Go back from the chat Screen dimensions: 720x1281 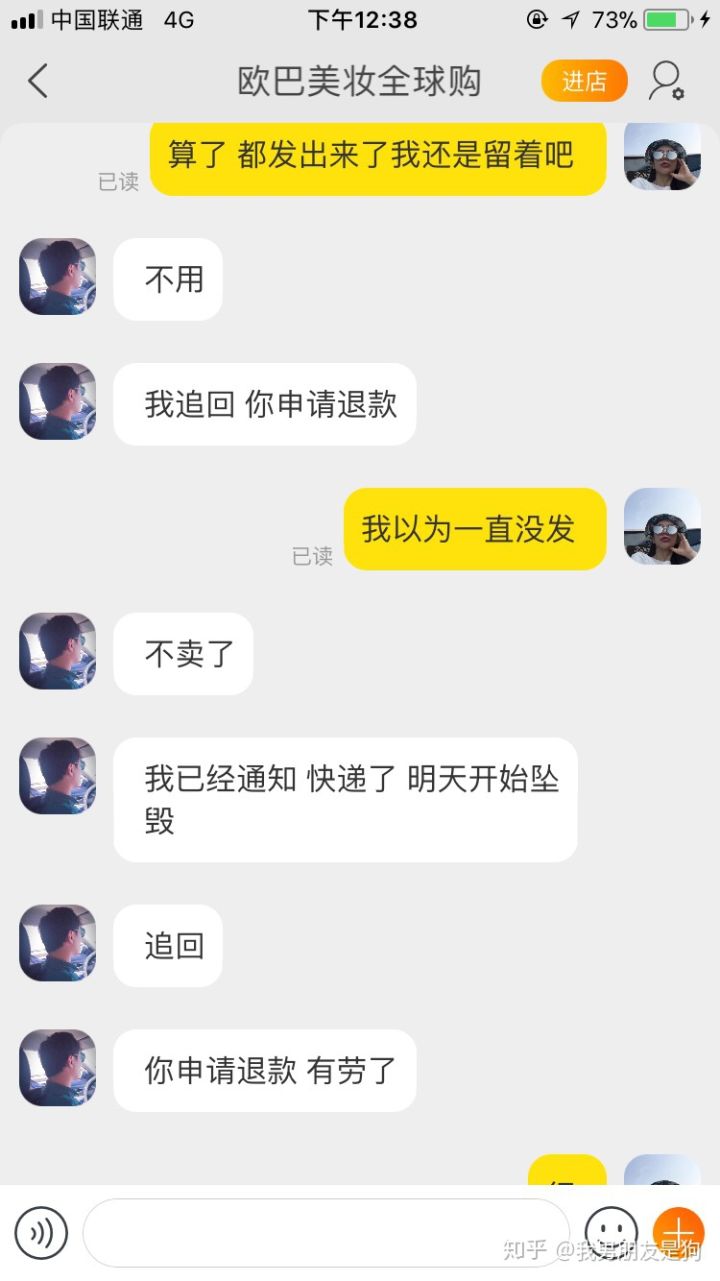38,81
